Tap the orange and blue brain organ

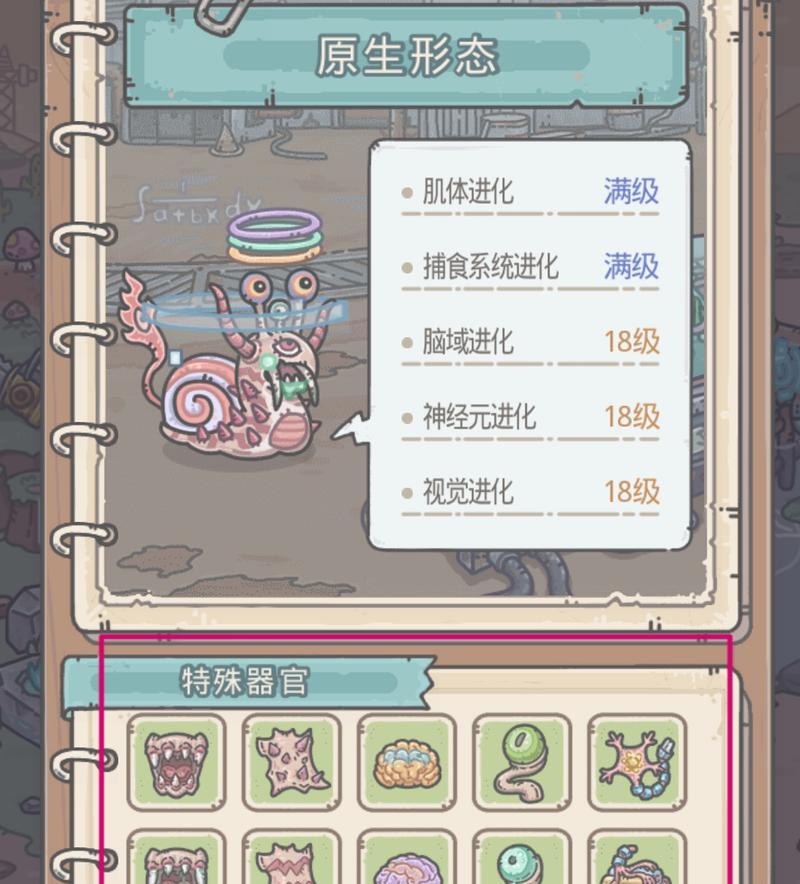(406, 763)
